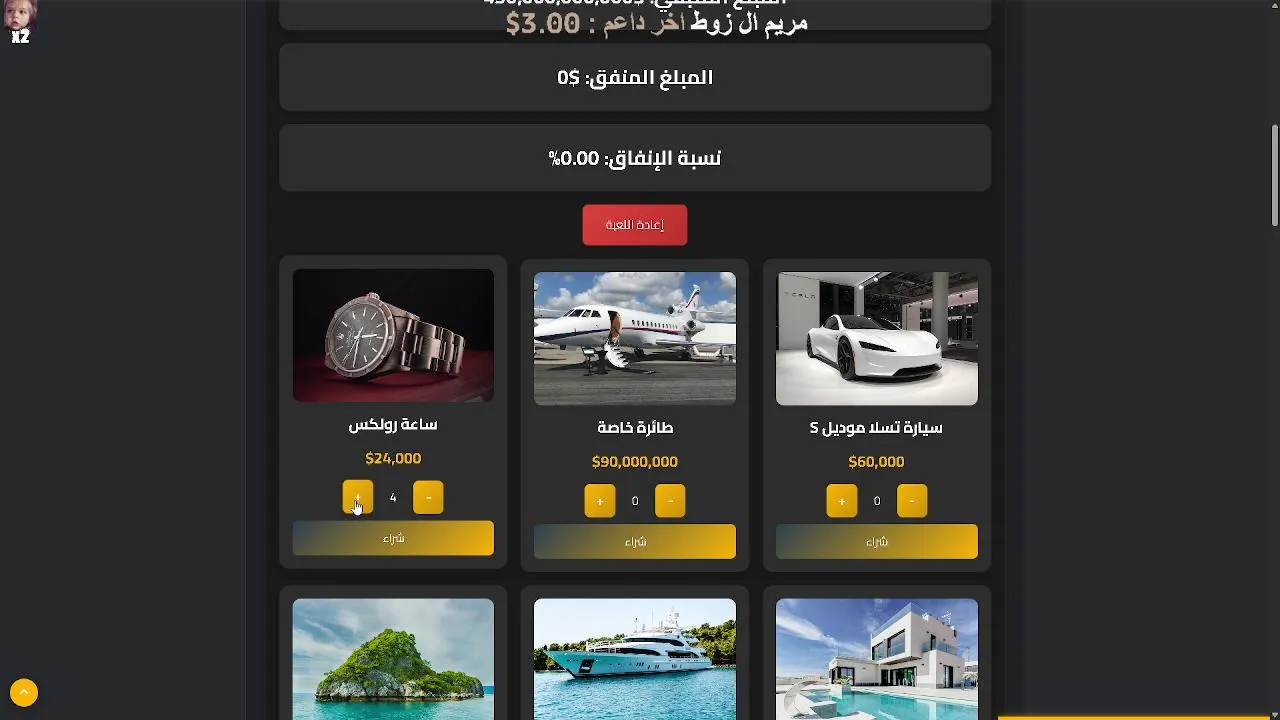
Task: Increase the سيارة تسلا موديل S quantity
Action: tap(841, 501)
